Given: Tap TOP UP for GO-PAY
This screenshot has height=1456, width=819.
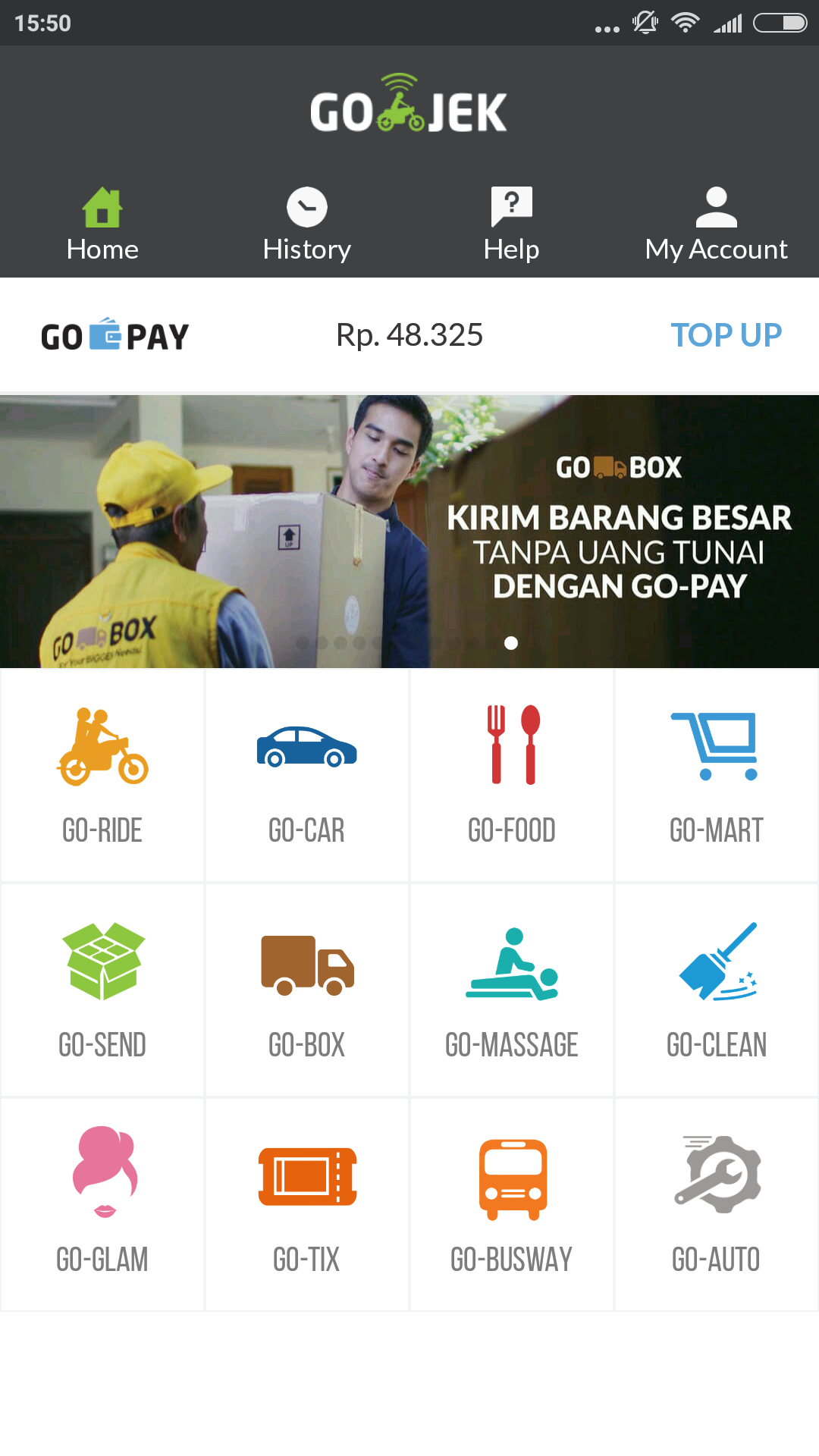Looking at the screenshot, I should click(726, 335).
